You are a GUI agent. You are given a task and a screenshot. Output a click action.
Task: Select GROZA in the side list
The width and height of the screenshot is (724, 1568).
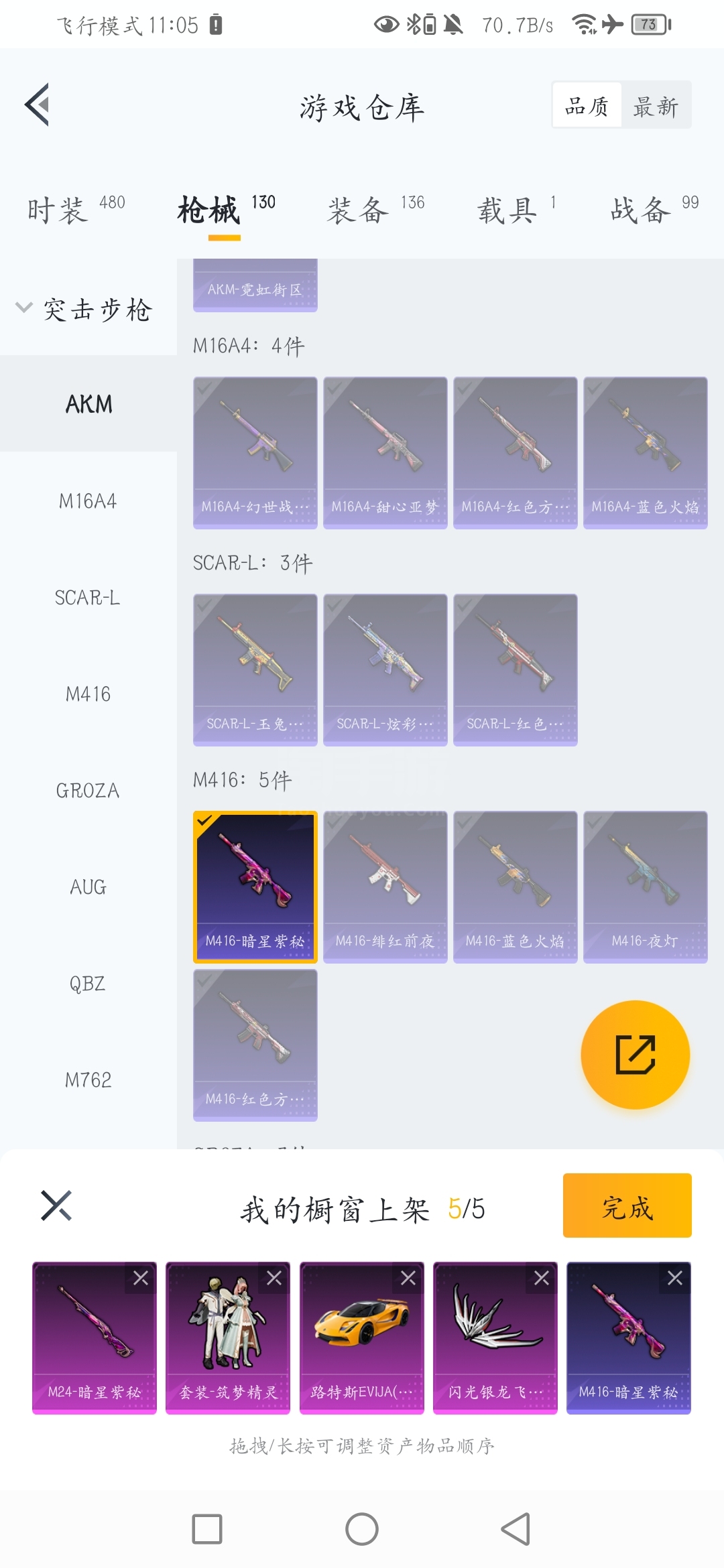(x=88, y=791)
